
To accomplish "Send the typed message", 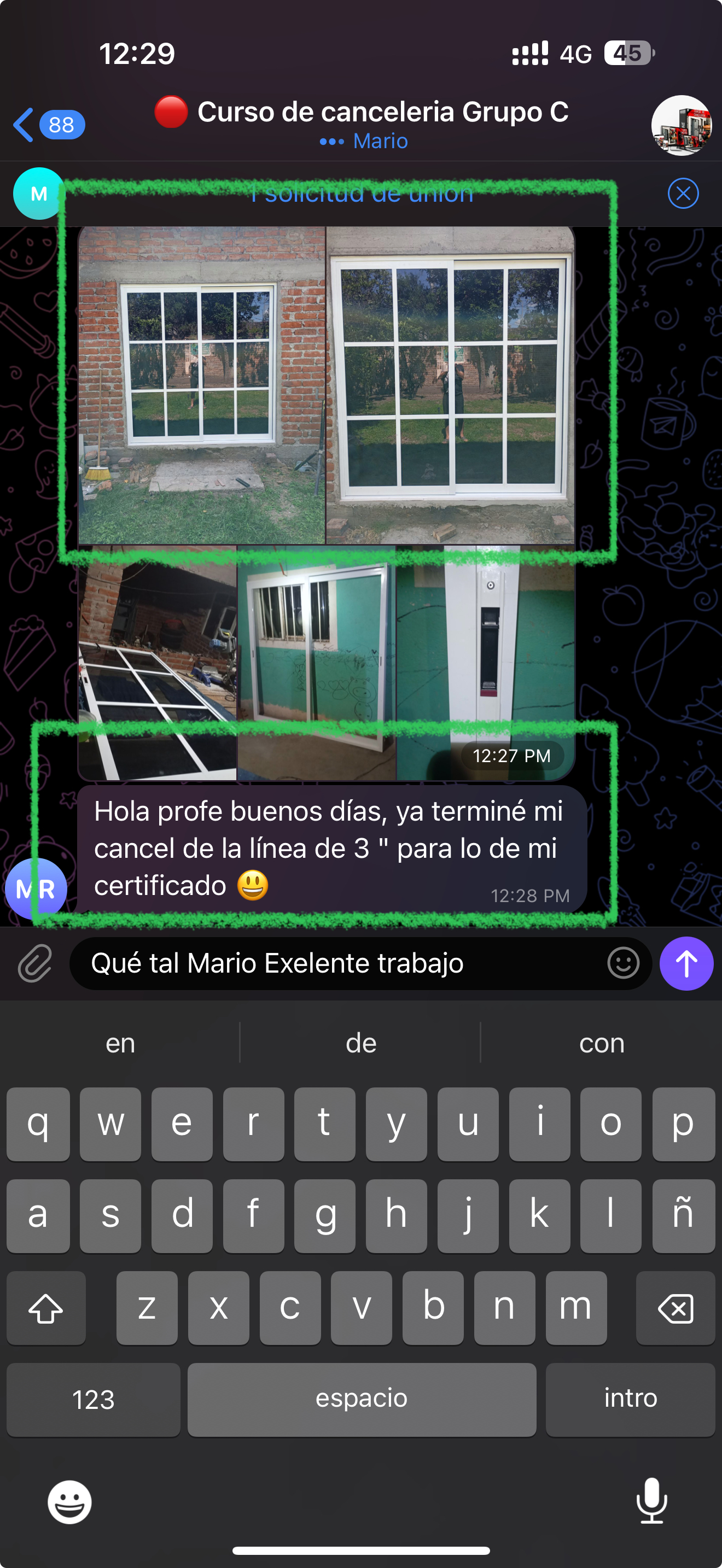I will coord(686,963).
